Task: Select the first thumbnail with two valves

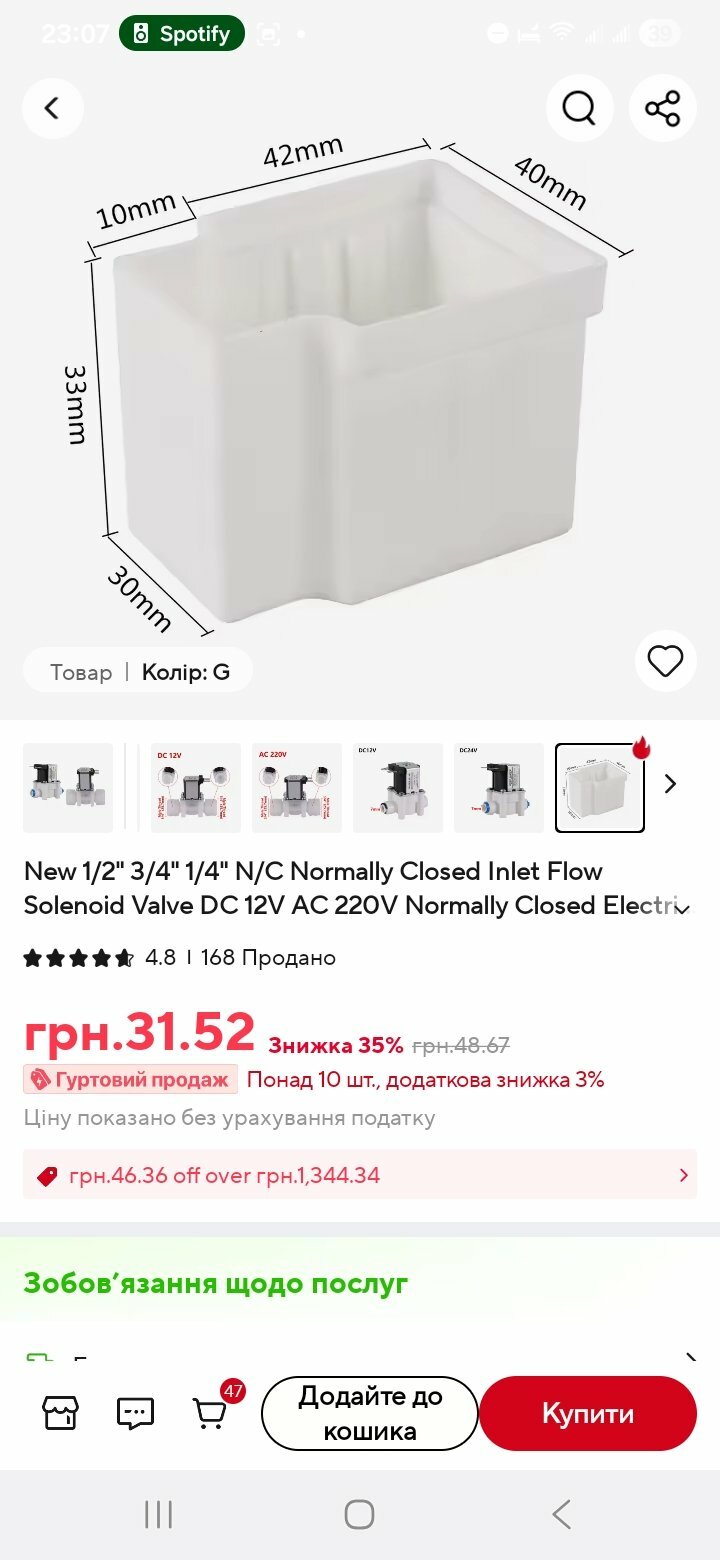Action: [68, 787]
